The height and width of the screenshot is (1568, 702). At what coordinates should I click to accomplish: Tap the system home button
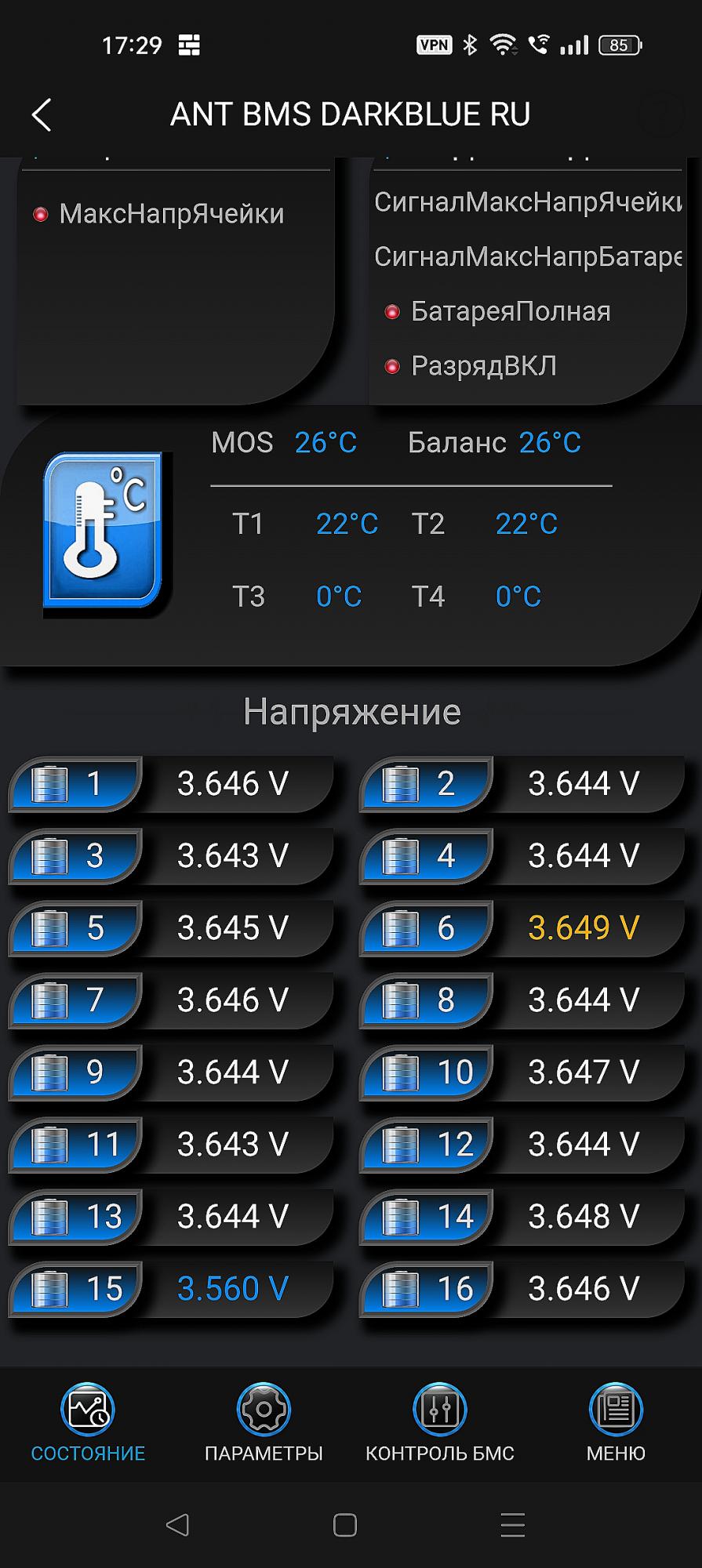345,1525
